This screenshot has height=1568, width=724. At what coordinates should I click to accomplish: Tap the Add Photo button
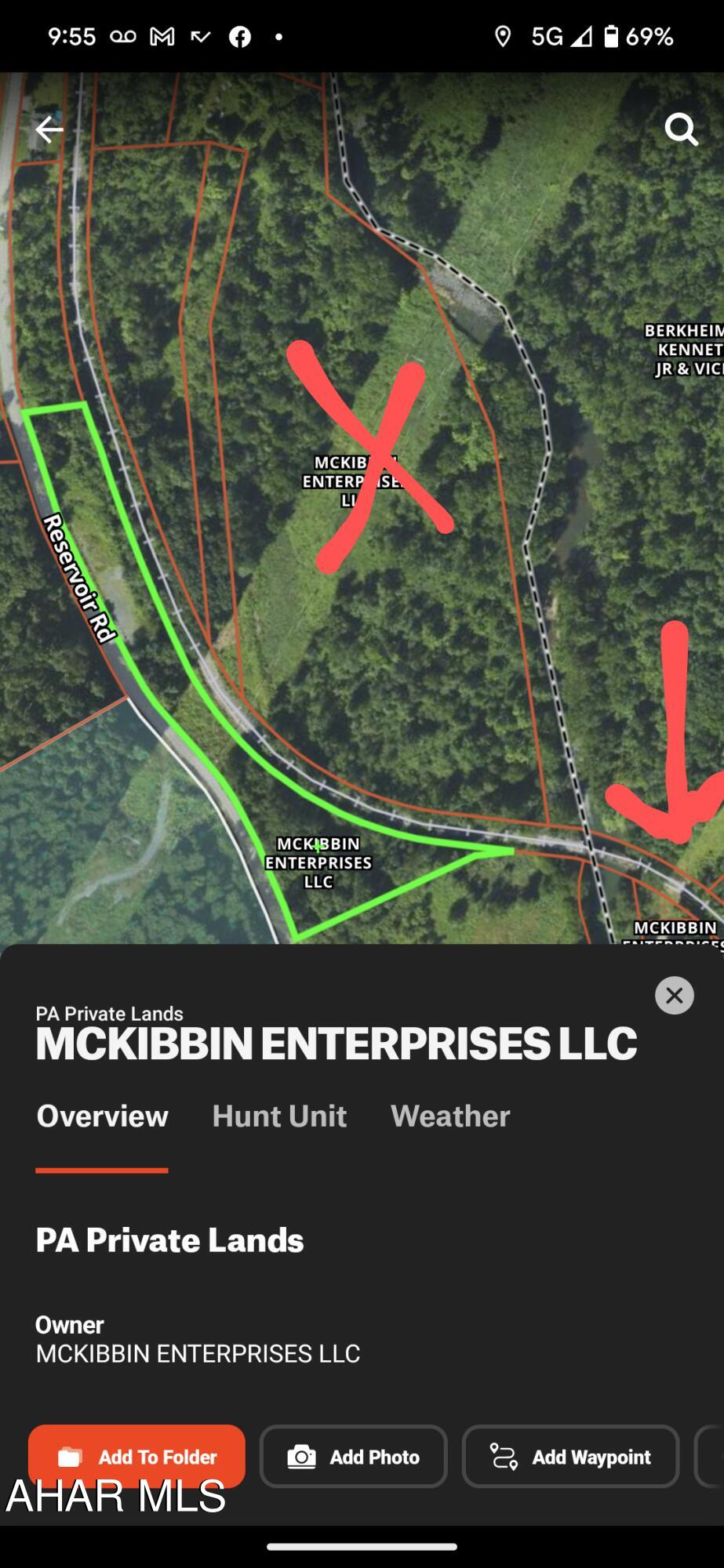pyautogui.click(x=353, y=1456)
